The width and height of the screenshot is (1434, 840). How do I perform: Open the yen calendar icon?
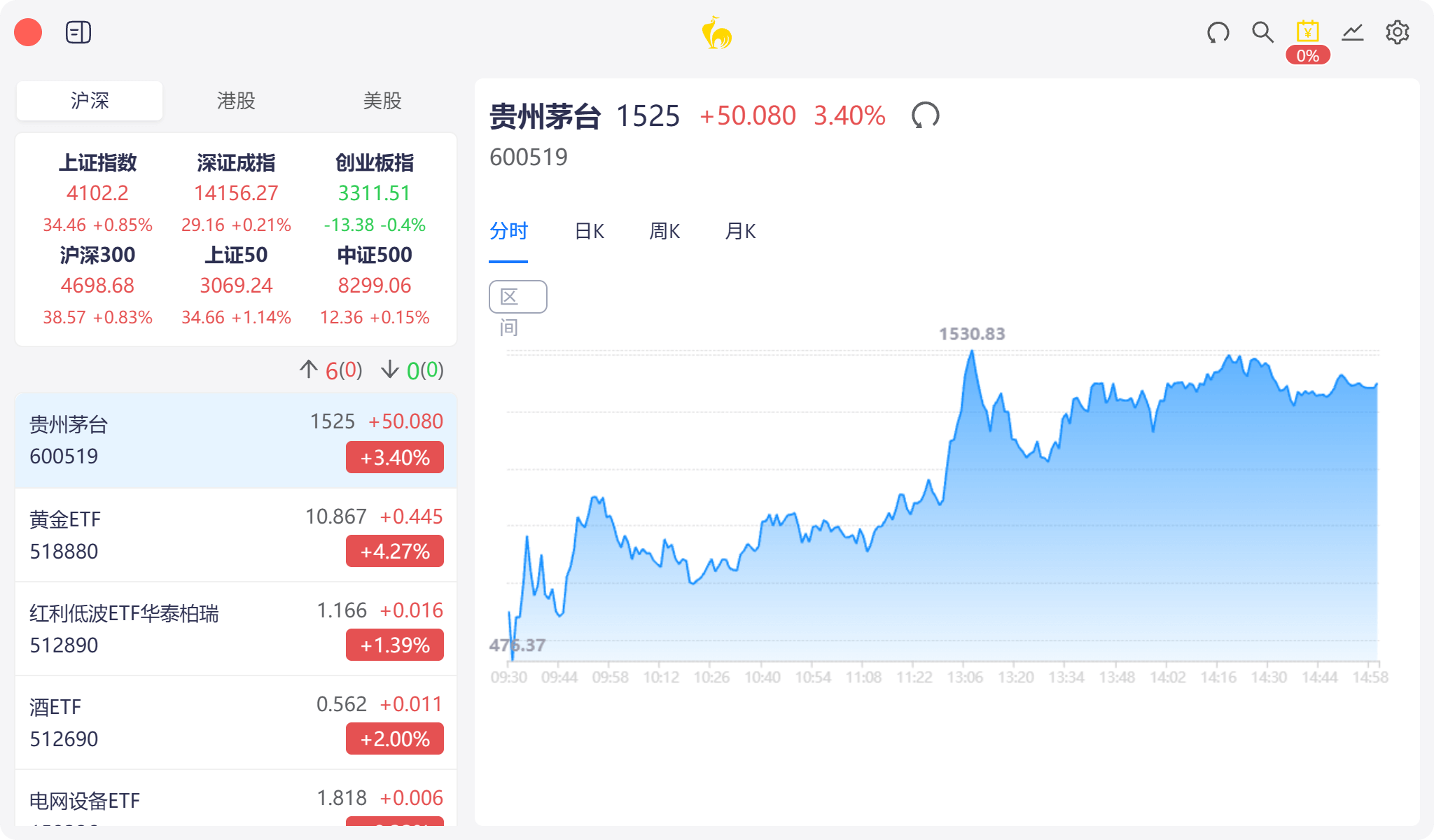(1307, 32)
